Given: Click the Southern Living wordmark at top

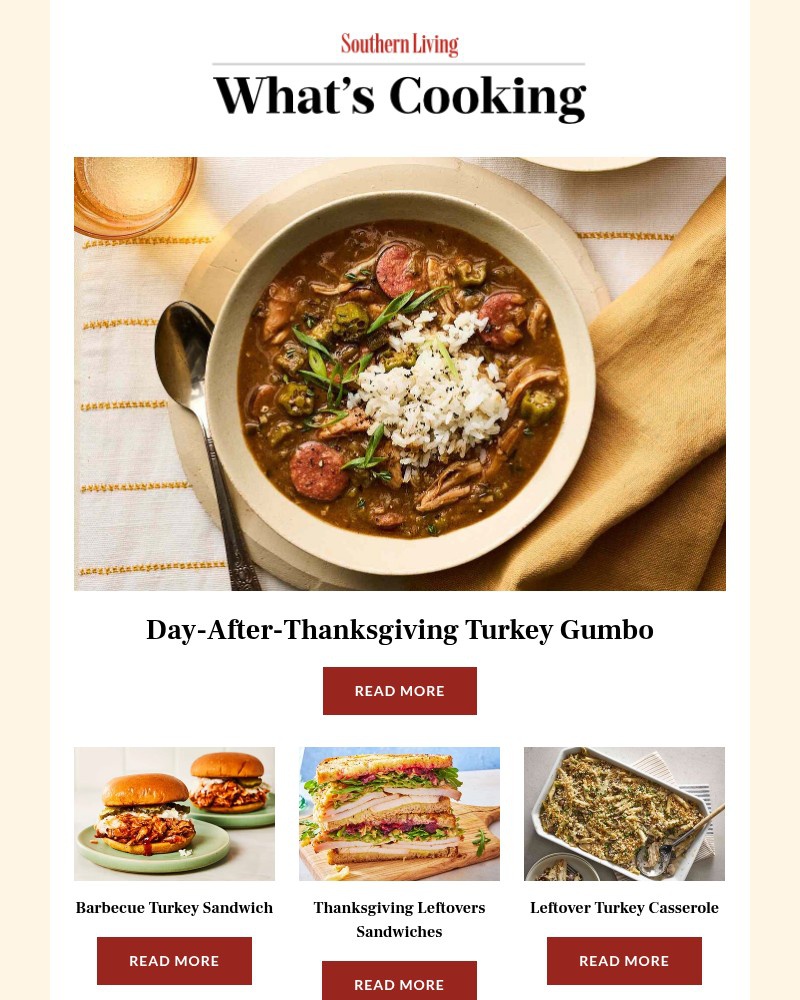Looking at the screenshot, I should 400,44.
